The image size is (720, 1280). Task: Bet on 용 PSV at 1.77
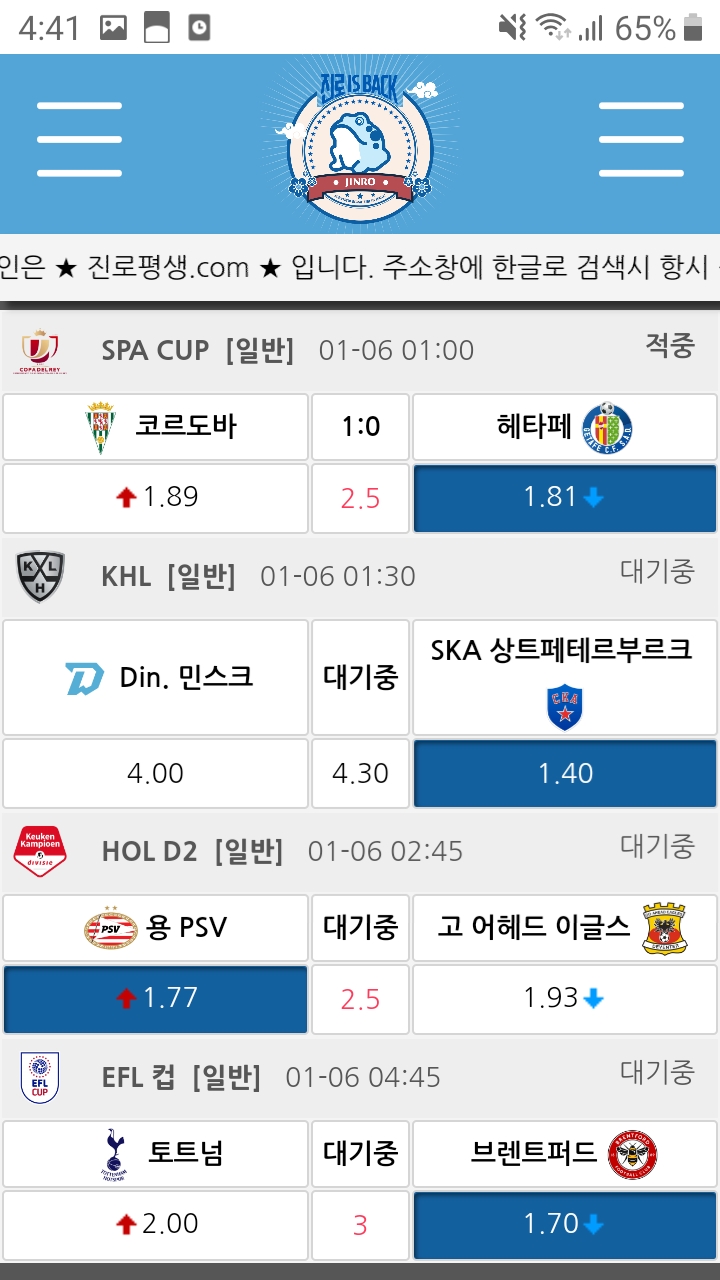(x=155, y=998)
